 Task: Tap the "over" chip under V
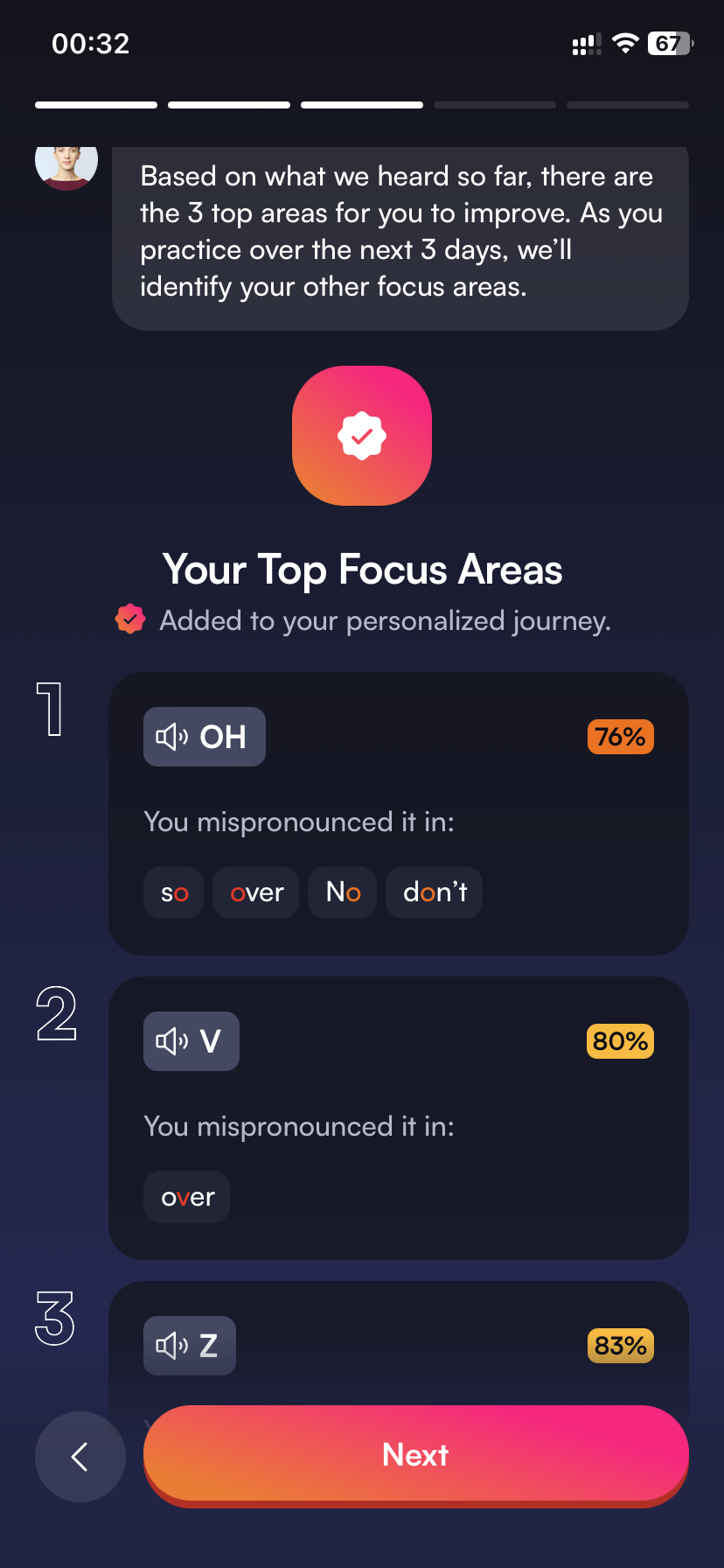[187, 1197]
